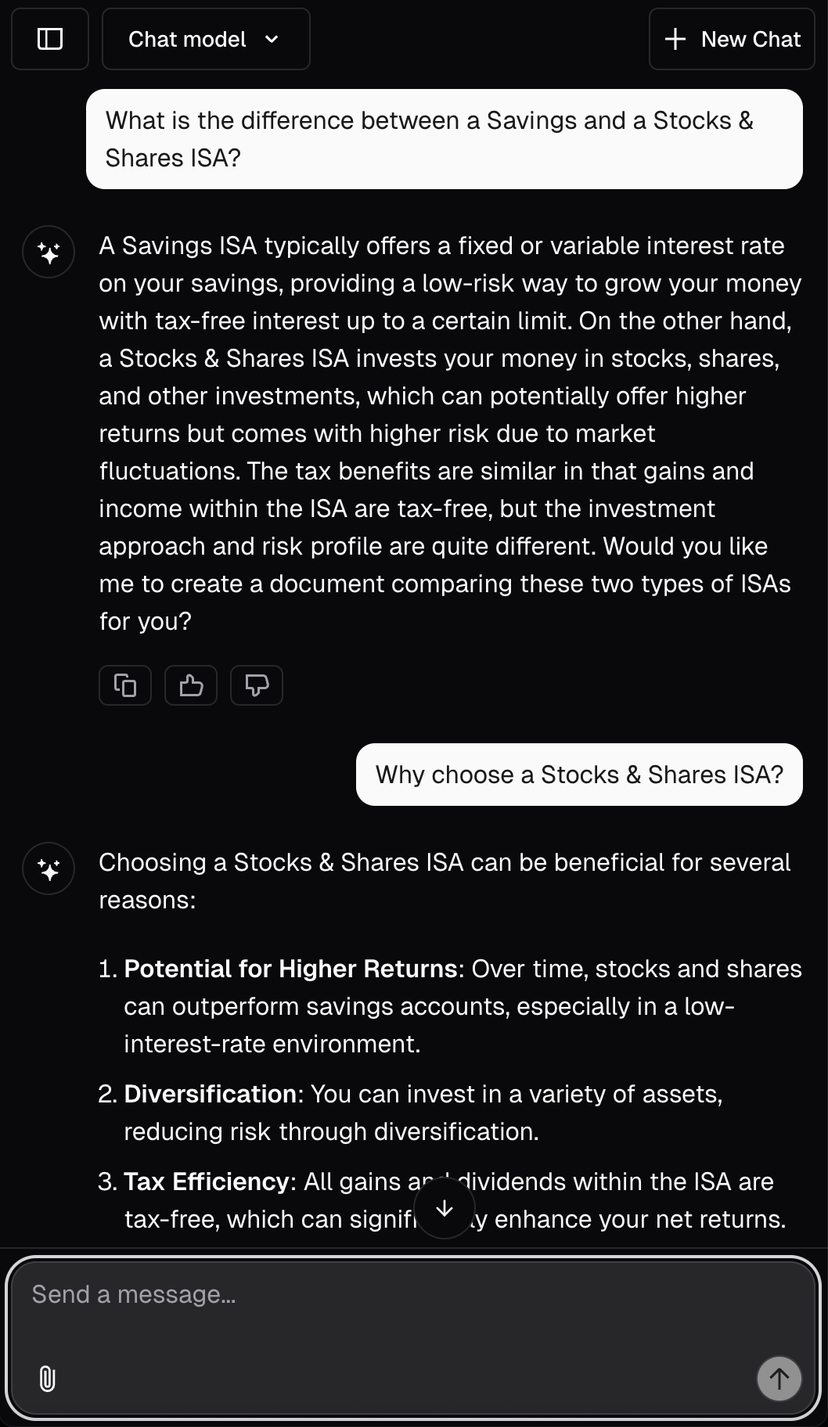Screen dimensions: 828x1427
Task: Send the message with the arrow button
Action: point(778,1378)
